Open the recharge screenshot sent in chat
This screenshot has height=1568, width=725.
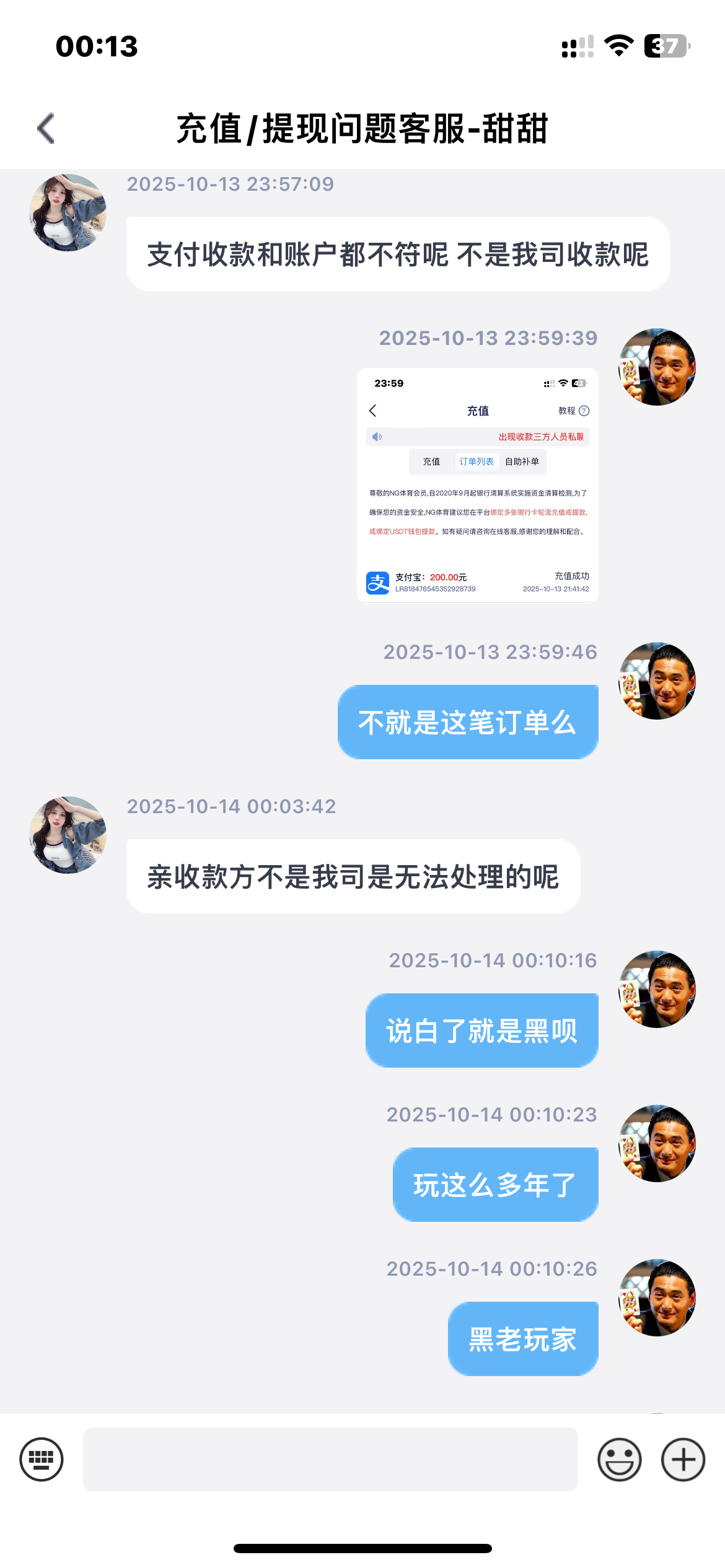click(x=477, y=485)
